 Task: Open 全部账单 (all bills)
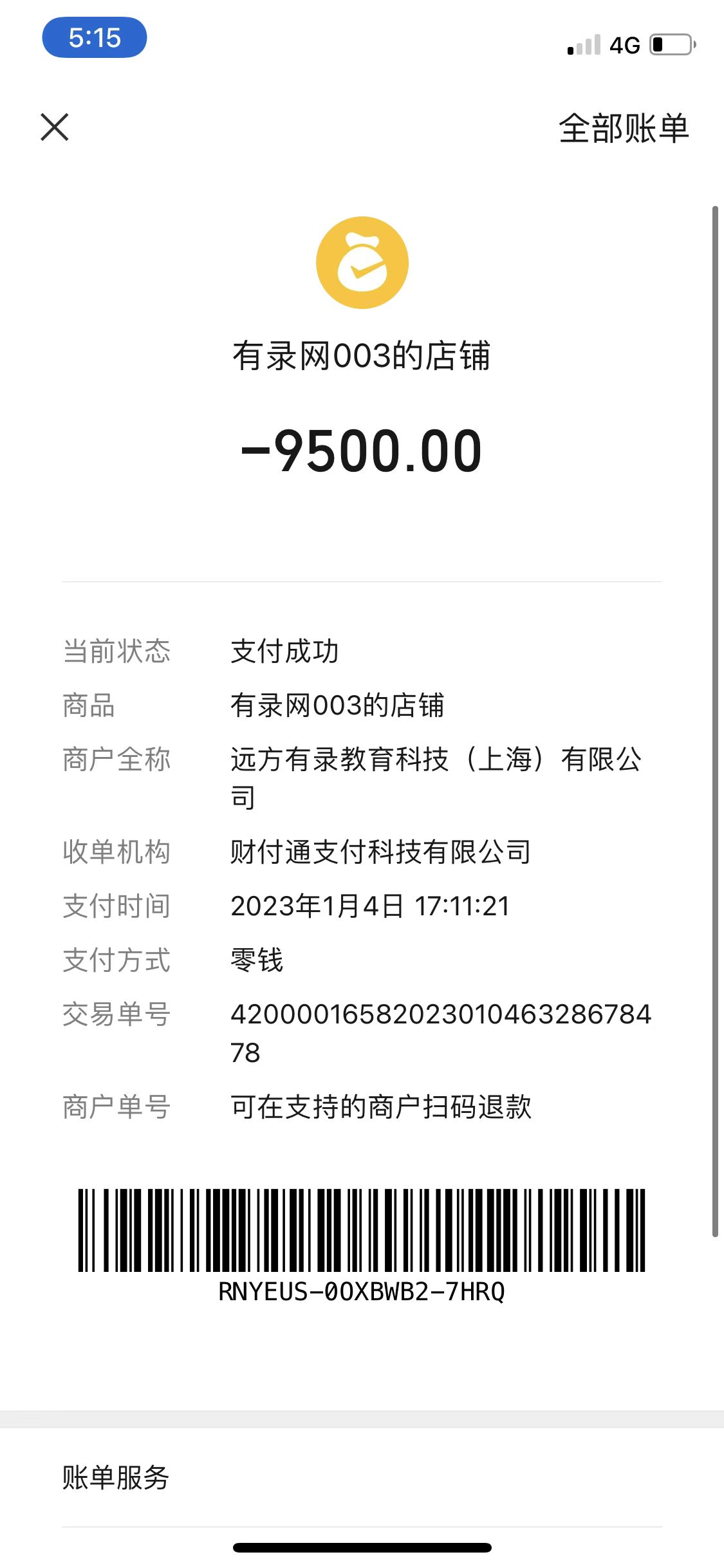(623, 128)
